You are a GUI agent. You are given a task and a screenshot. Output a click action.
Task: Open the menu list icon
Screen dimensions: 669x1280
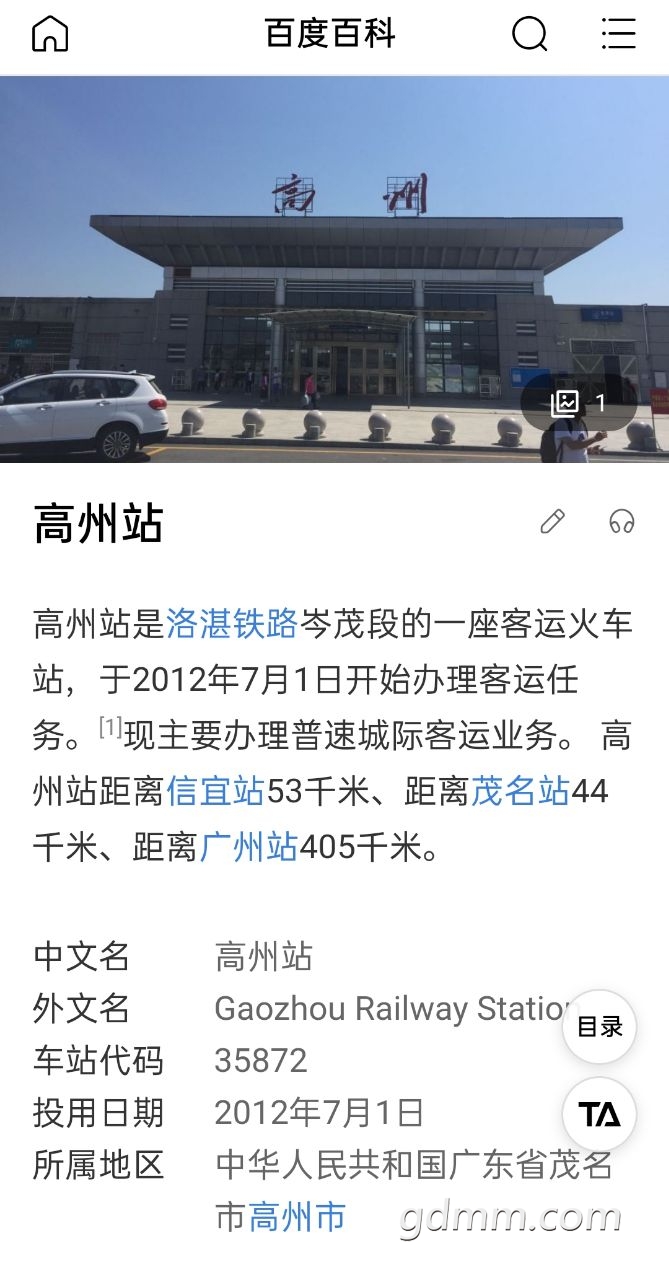(x=618, y=34)
